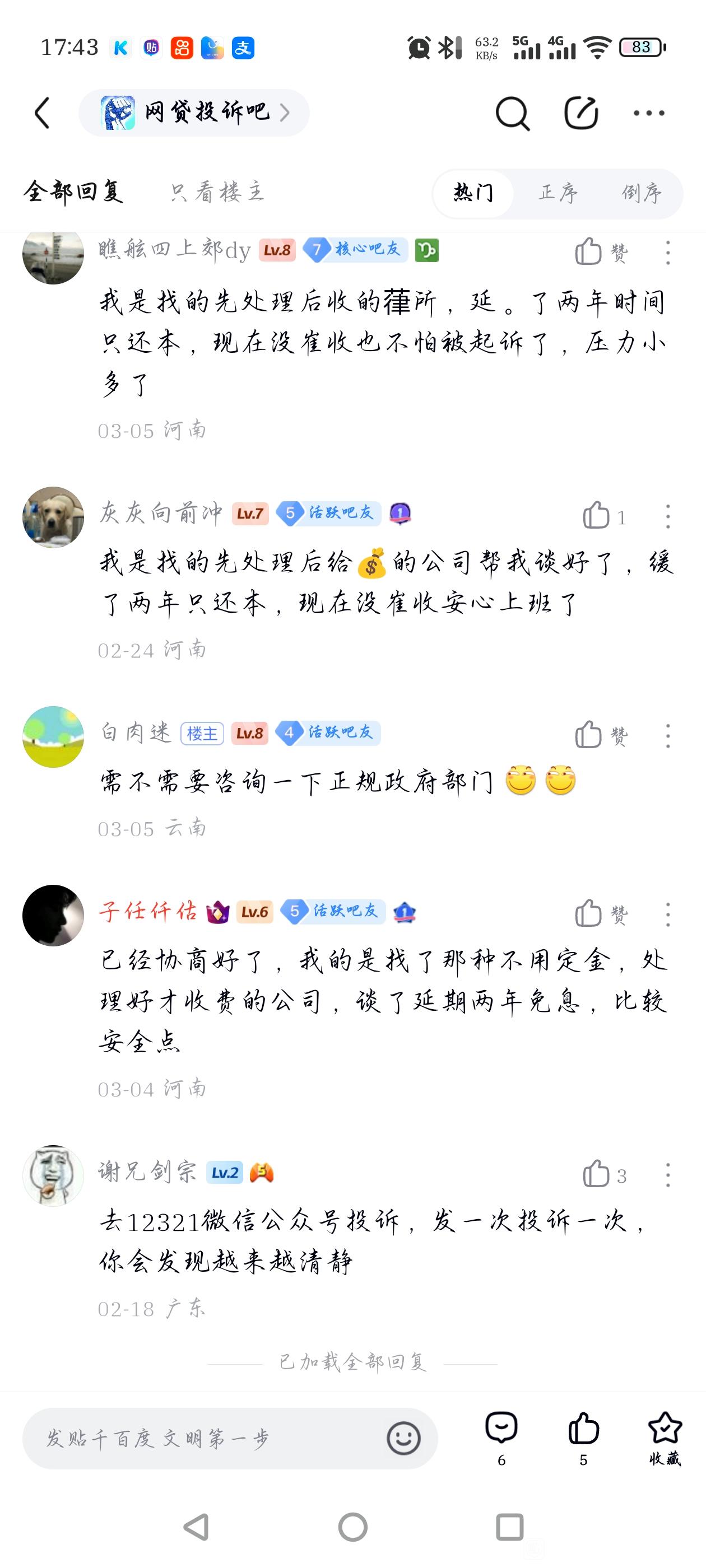
Task: Like the reply from 灰灰向前冲
Action: [x=596, y=516]
